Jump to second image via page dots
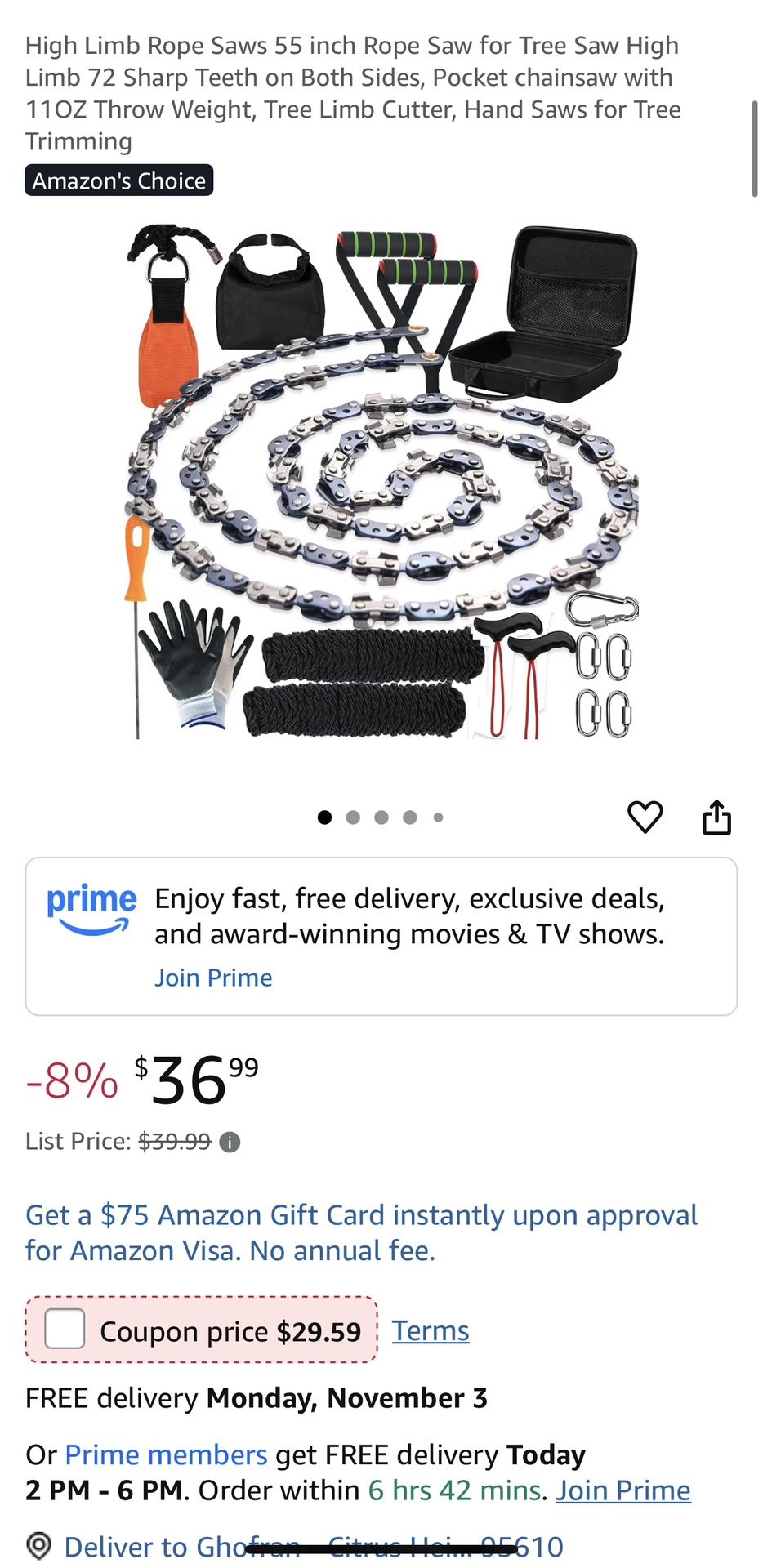This screenshot has width=763, height=1568. (353, 817)
